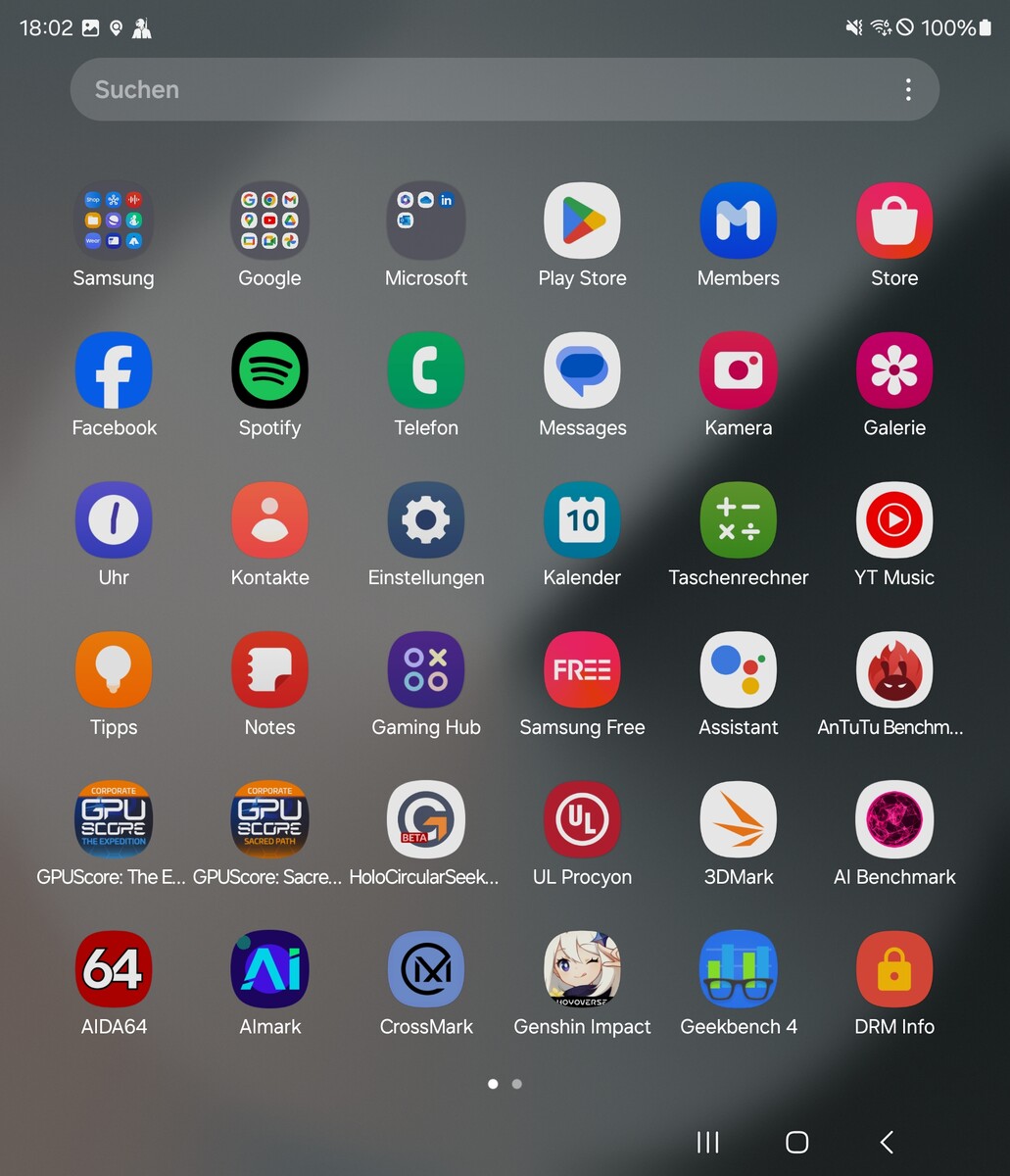Open recent apps overview
Viewport: 1010px width, 1176px height.
[707, 1142]
